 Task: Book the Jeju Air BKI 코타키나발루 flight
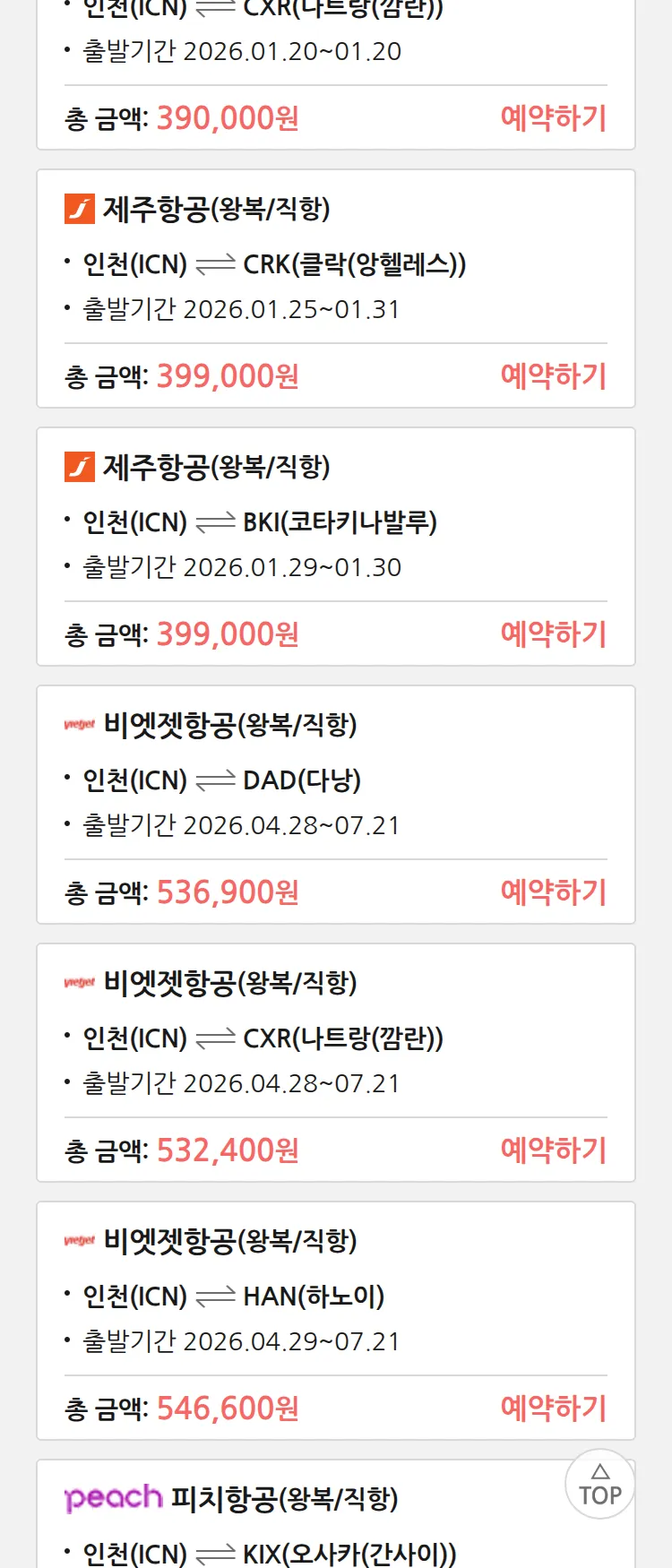553,634
